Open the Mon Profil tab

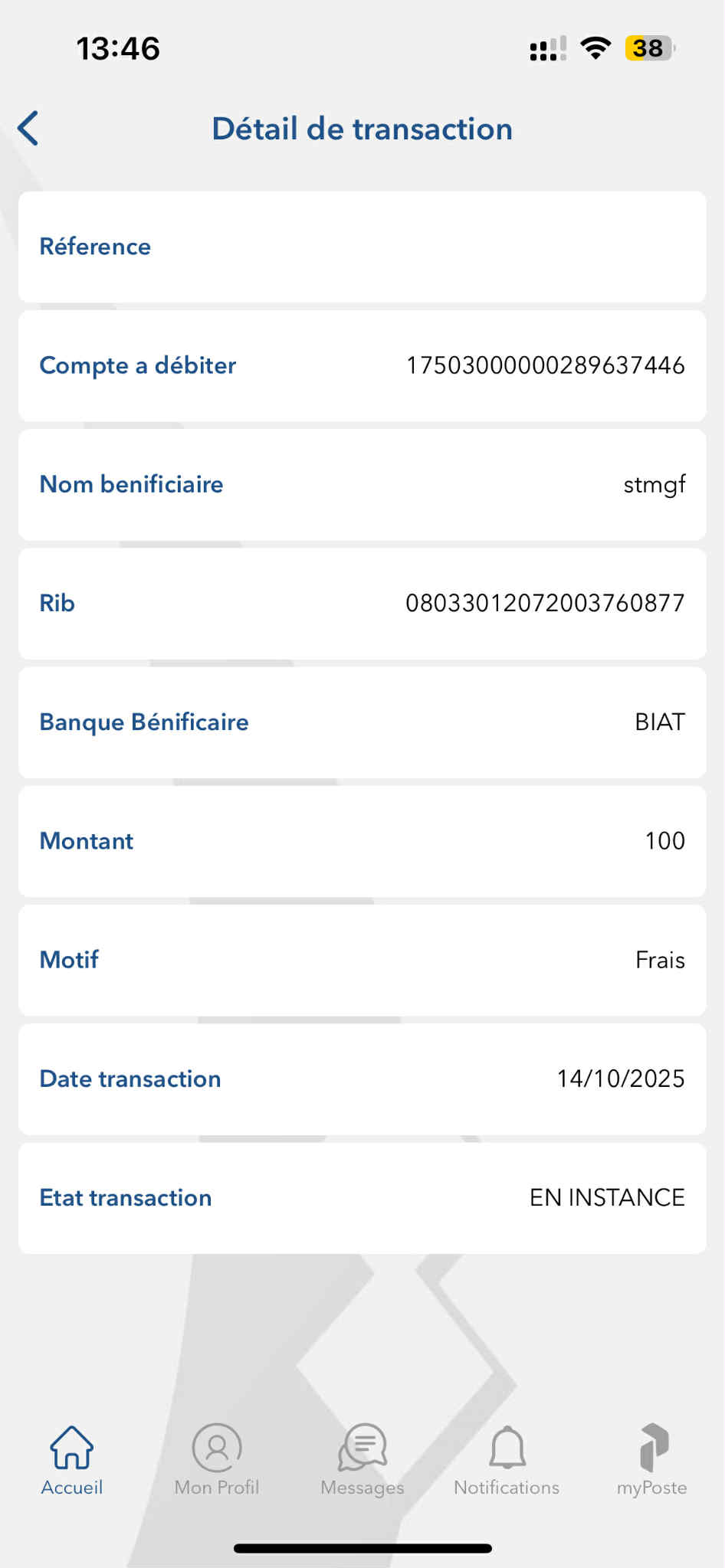[x=217, y=1460]
